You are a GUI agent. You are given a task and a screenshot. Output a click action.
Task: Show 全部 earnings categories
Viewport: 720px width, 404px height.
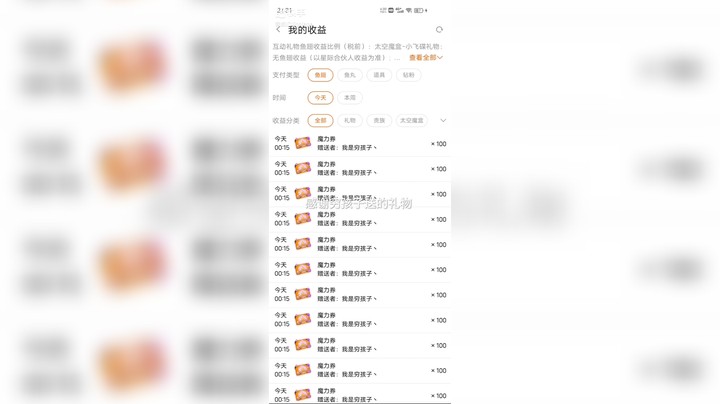point(320,120)
